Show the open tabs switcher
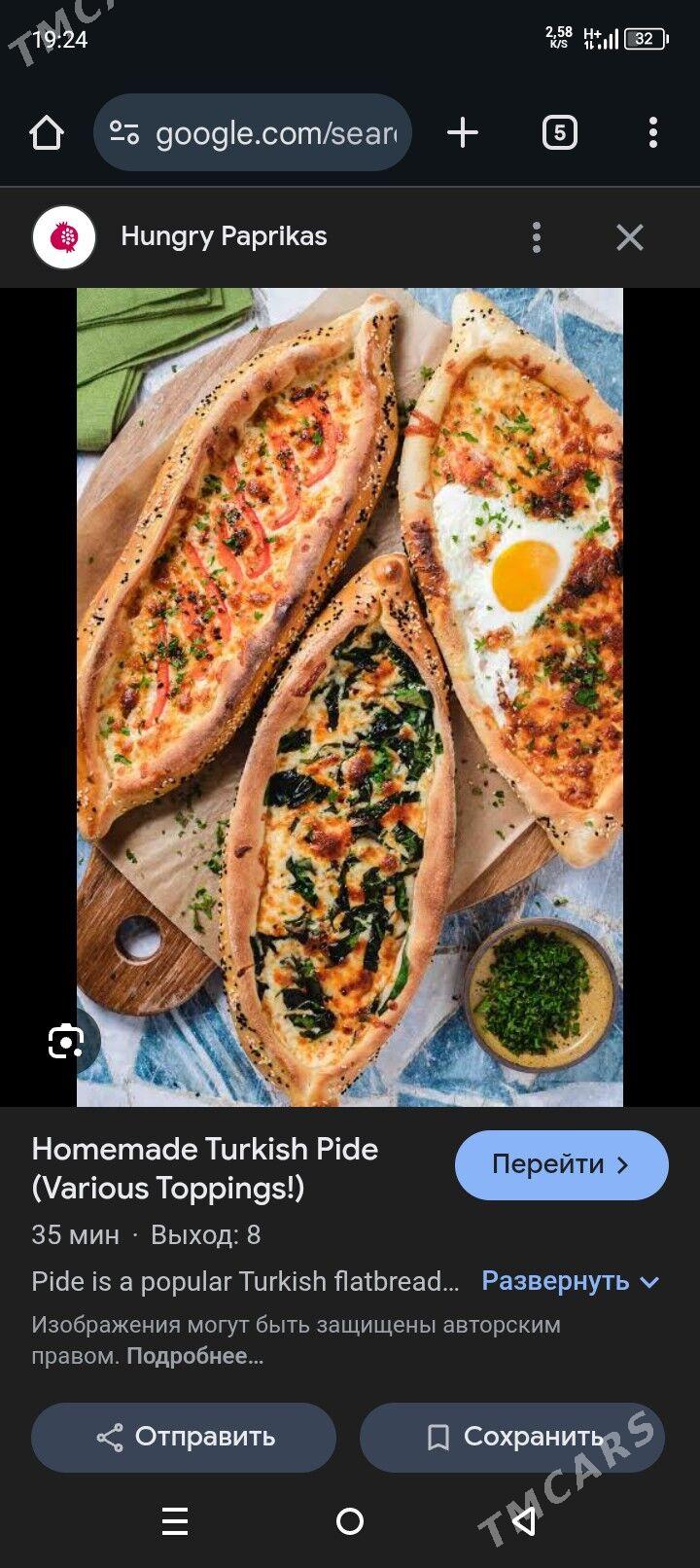700x1568 pixels. pyautogui.click(x=559, y=132)
